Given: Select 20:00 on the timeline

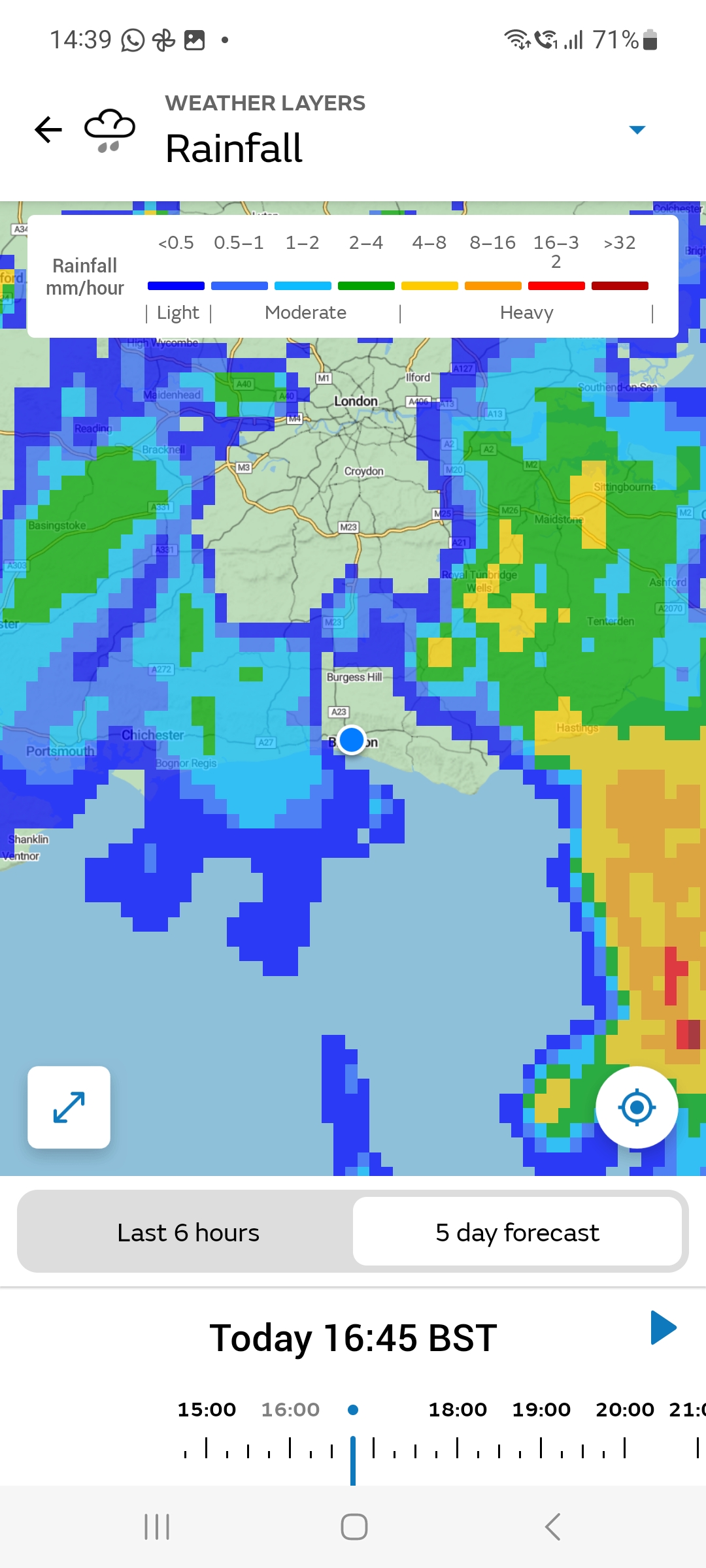Looking at the screenshot, I should [x=625, y=1409].
